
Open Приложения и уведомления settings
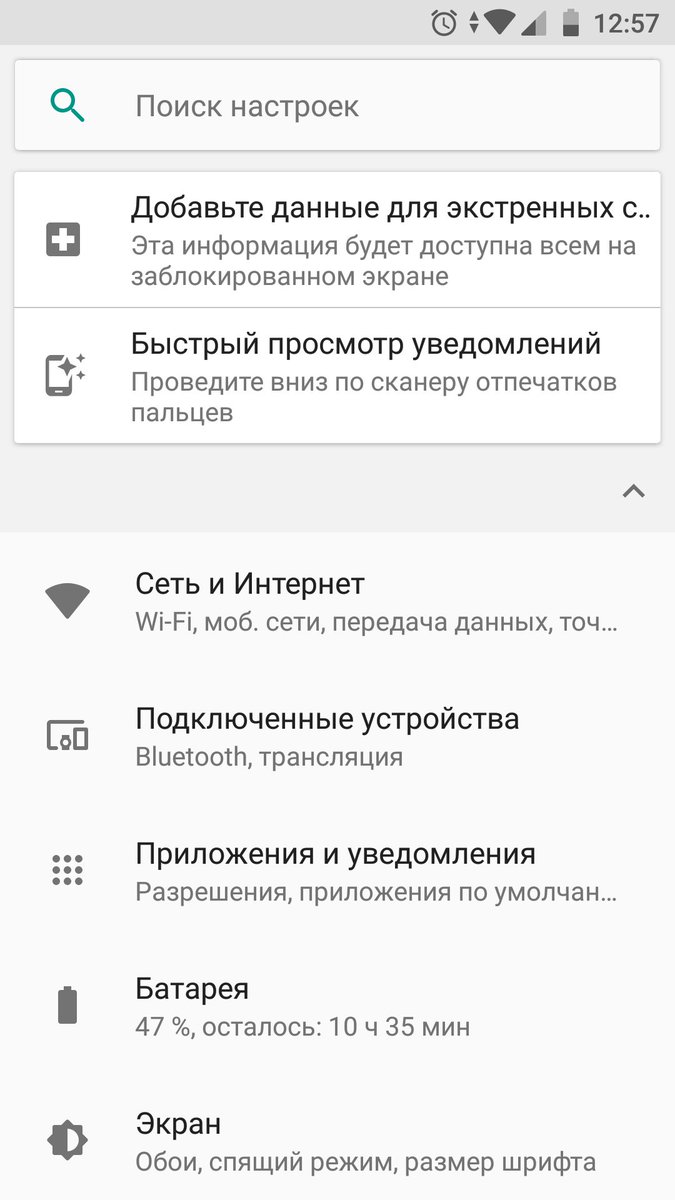(x=337, y=871)
